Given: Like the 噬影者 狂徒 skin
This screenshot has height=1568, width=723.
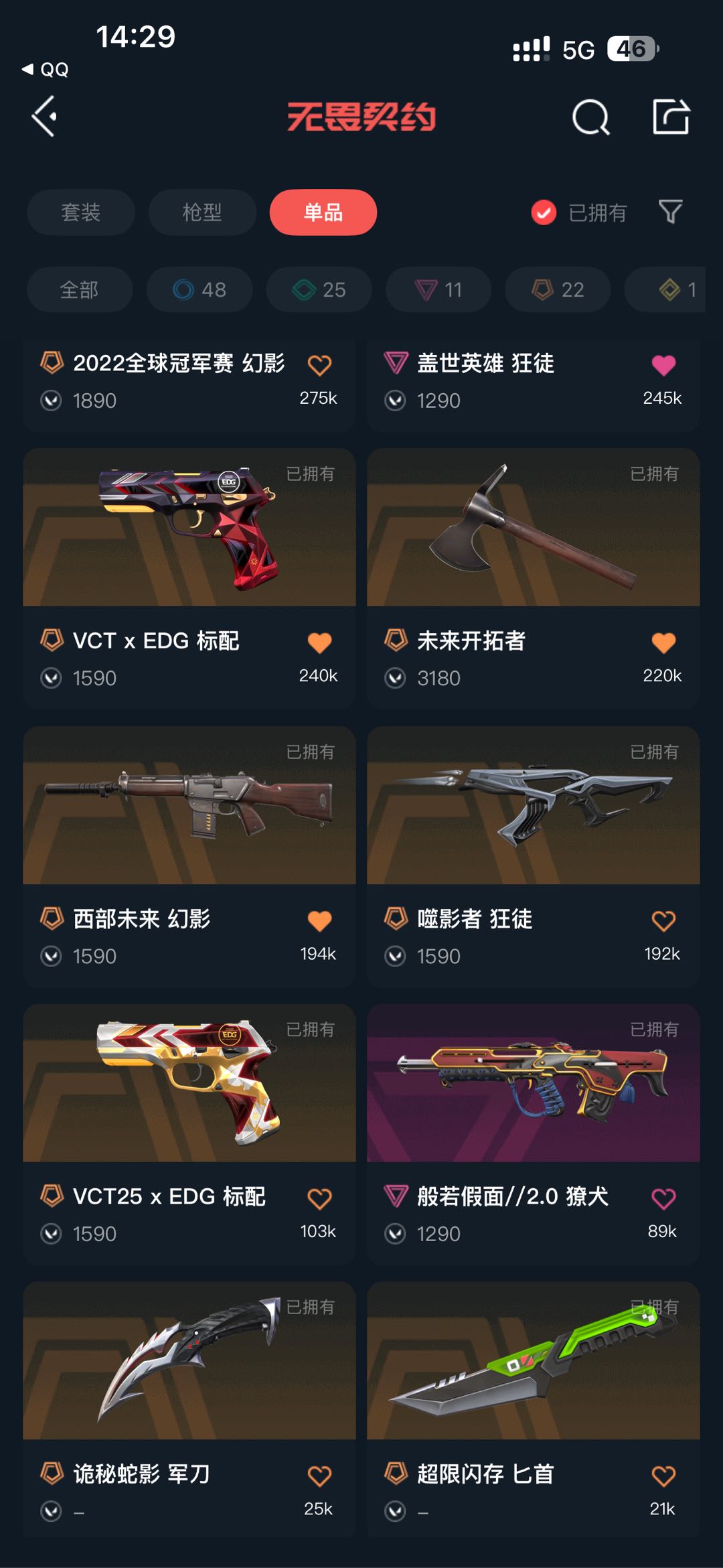Looking at the screenshot, I should point(663,921).
